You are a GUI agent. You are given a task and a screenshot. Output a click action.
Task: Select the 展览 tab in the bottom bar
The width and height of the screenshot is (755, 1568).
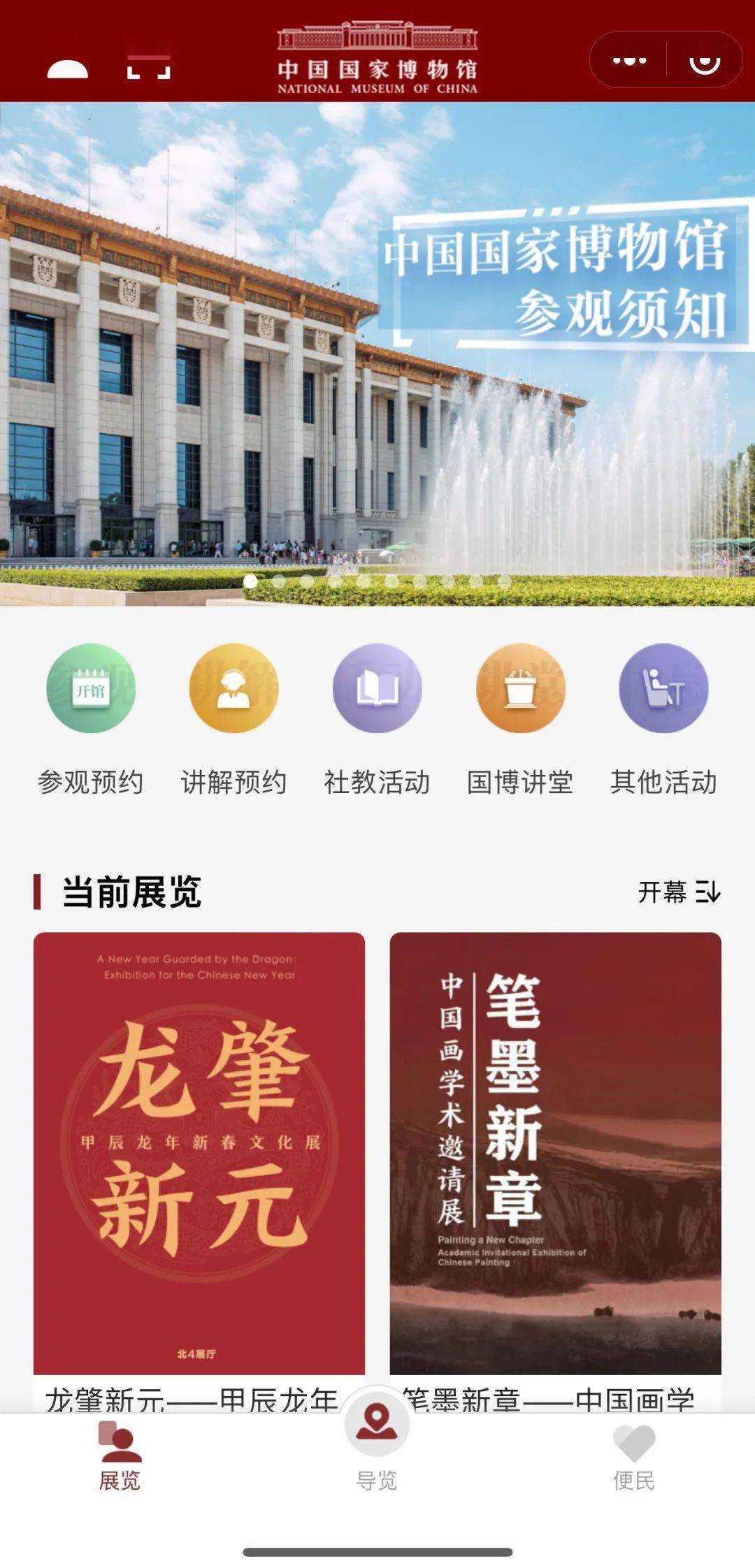120,1457
